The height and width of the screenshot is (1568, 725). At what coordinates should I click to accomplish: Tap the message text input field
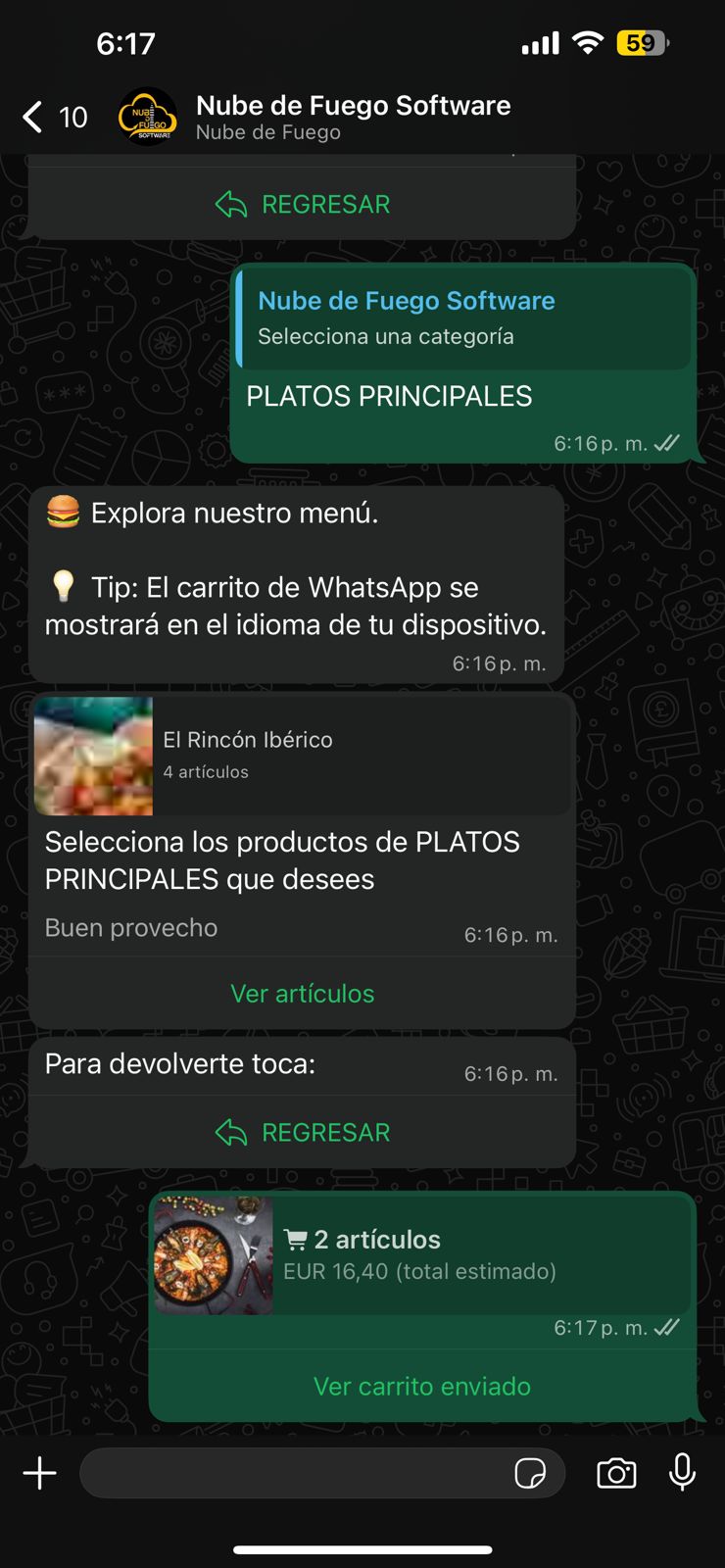pos(294,1473)
